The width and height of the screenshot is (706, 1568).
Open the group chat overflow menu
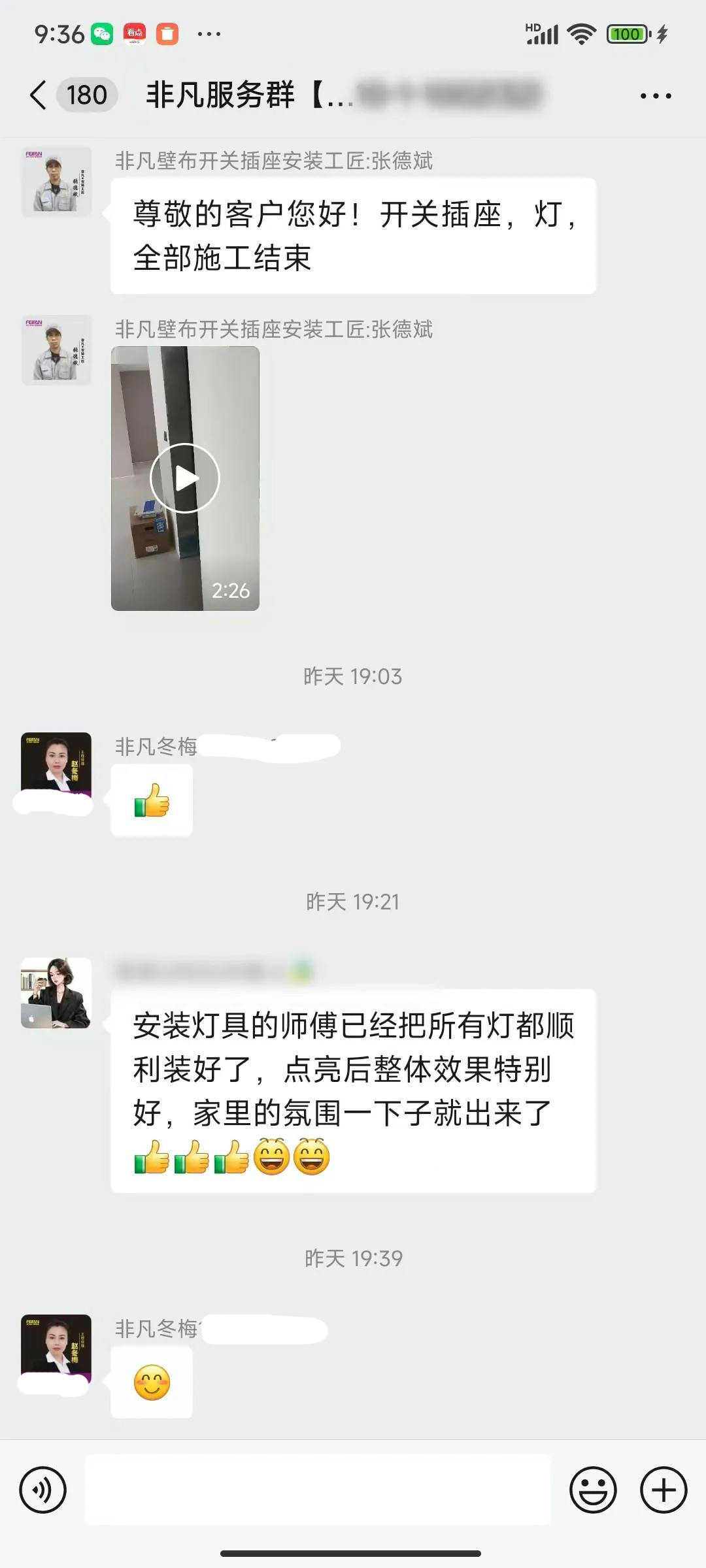655,96
